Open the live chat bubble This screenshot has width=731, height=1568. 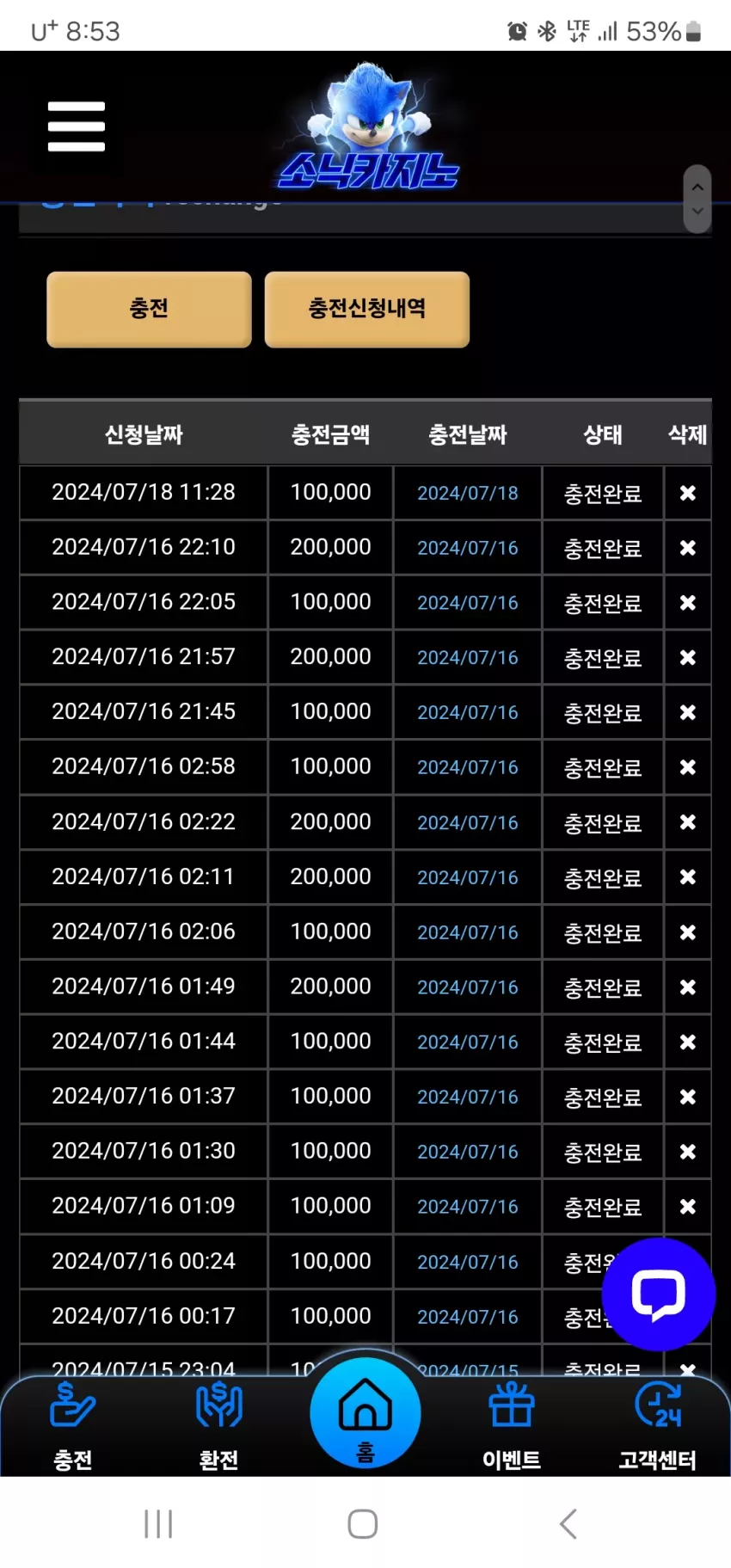click(659, 1294)
